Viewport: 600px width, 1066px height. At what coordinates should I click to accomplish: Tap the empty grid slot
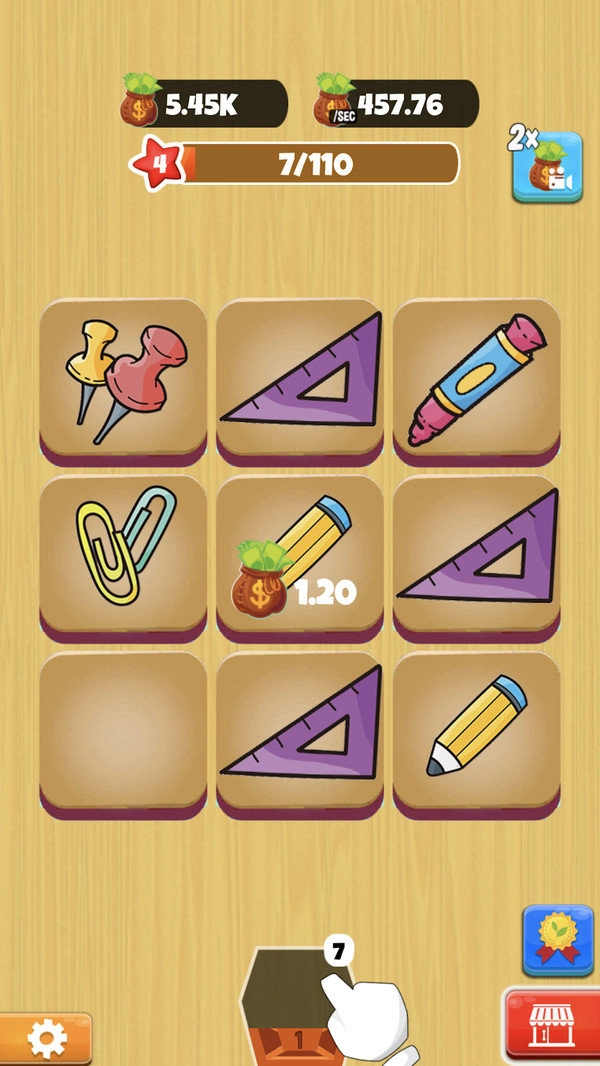[x=123, y=736]
